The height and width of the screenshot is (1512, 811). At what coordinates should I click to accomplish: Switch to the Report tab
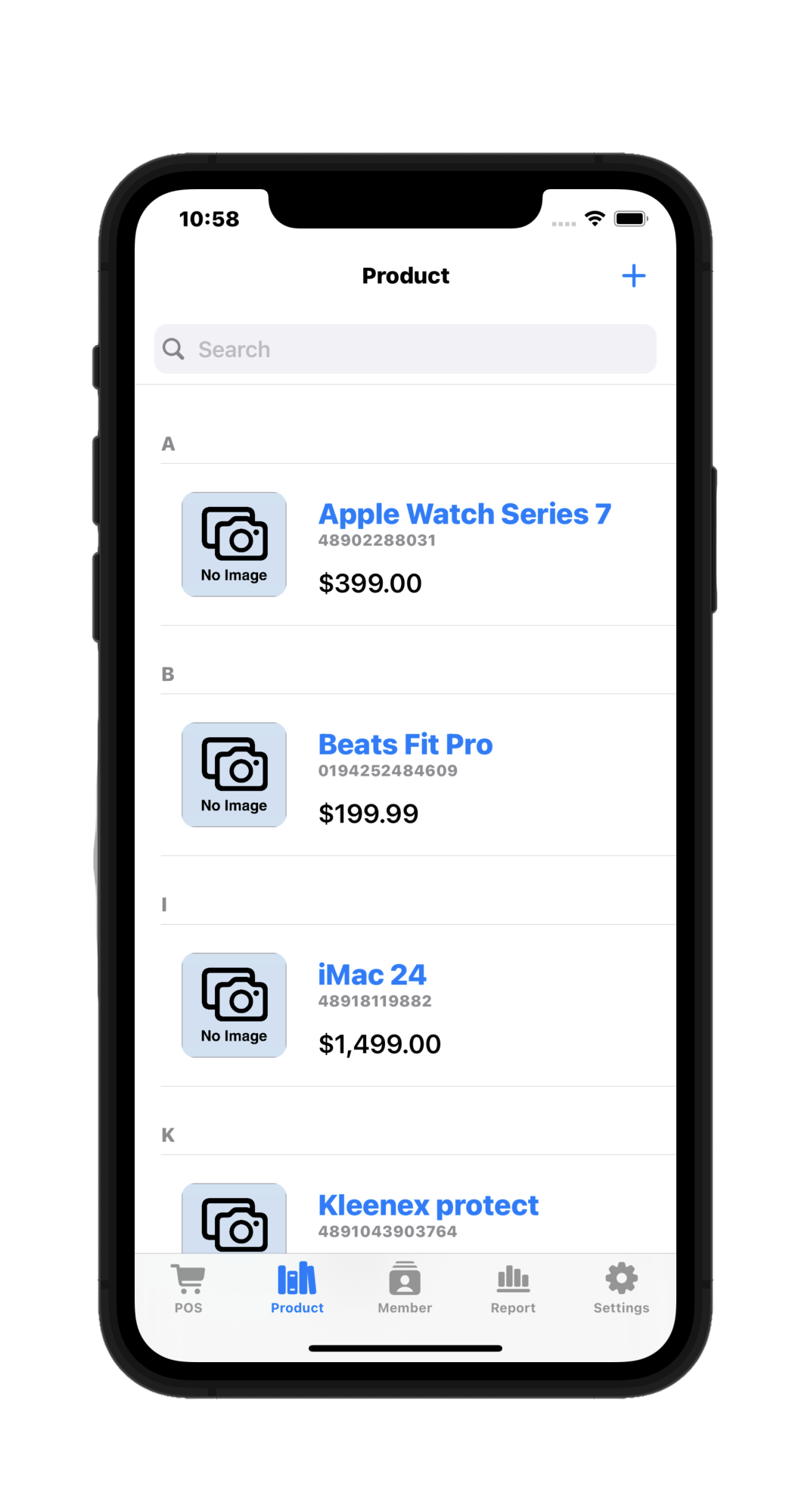pos(513,1289)
